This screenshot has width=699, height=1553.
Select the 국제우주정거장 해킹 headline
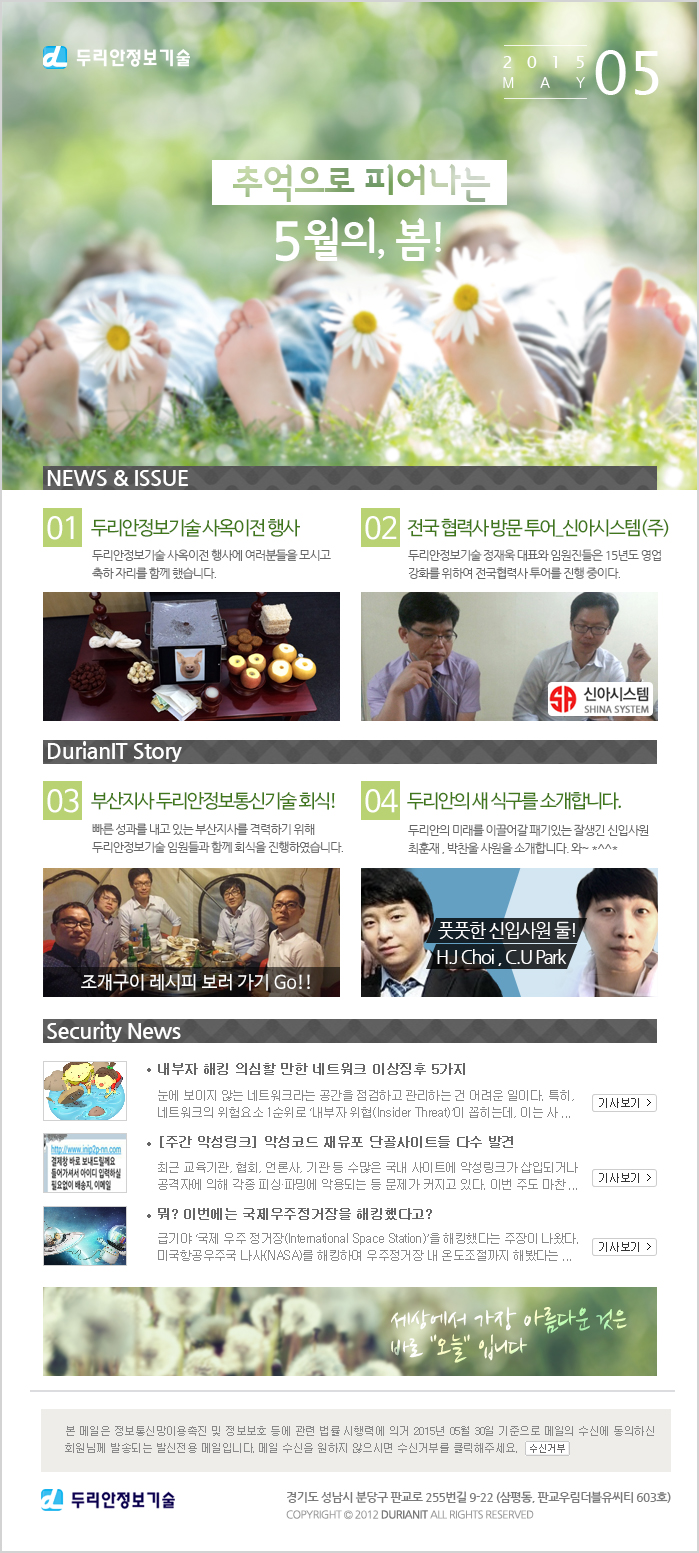coord(295,1214)
